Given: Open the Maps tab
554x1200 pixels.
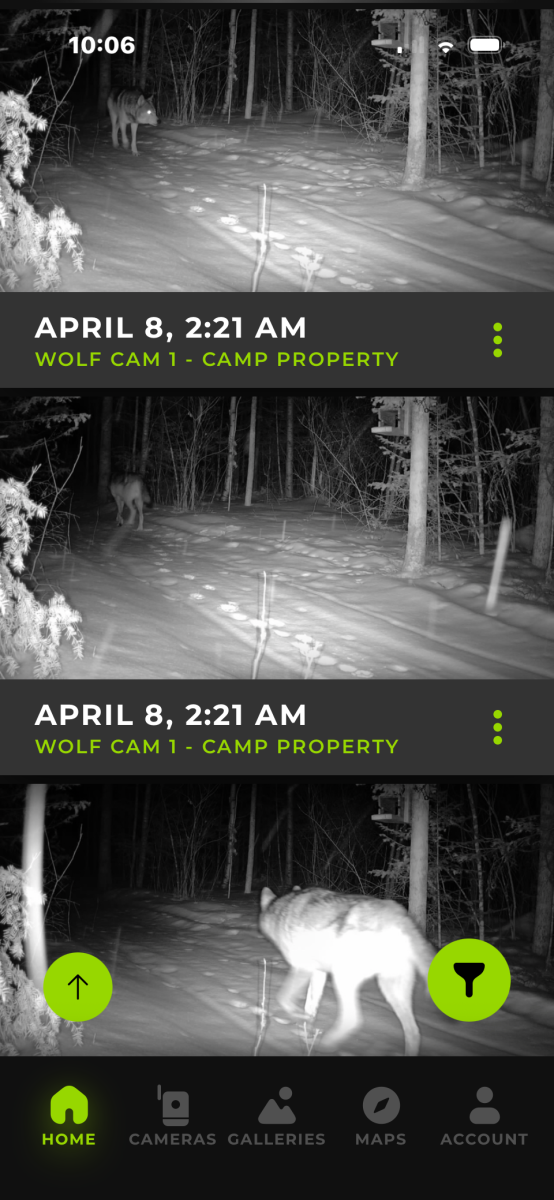Looking at the screenshot, I should click(x=381, y=1116).
